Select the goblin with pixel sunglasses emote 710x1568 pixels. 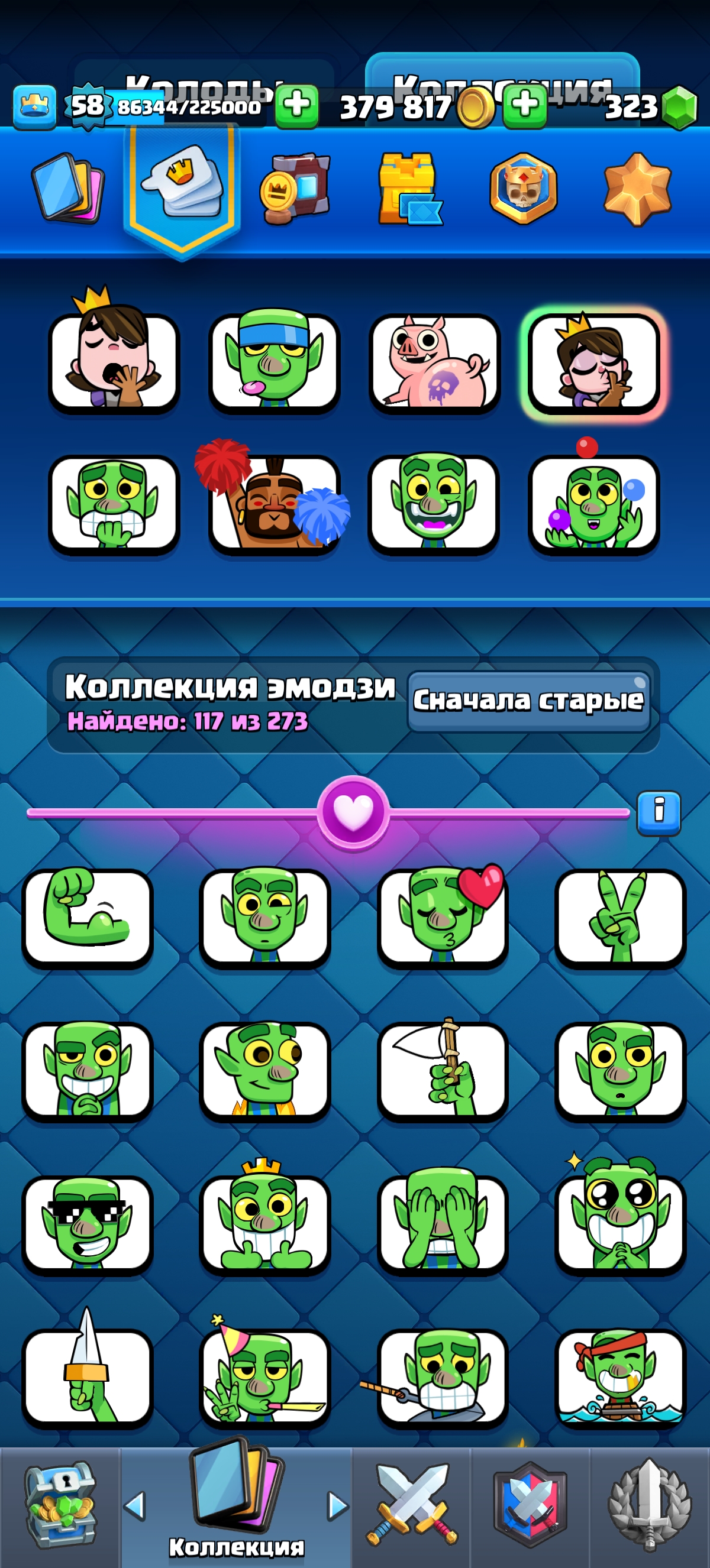(x=88, y=1224)
